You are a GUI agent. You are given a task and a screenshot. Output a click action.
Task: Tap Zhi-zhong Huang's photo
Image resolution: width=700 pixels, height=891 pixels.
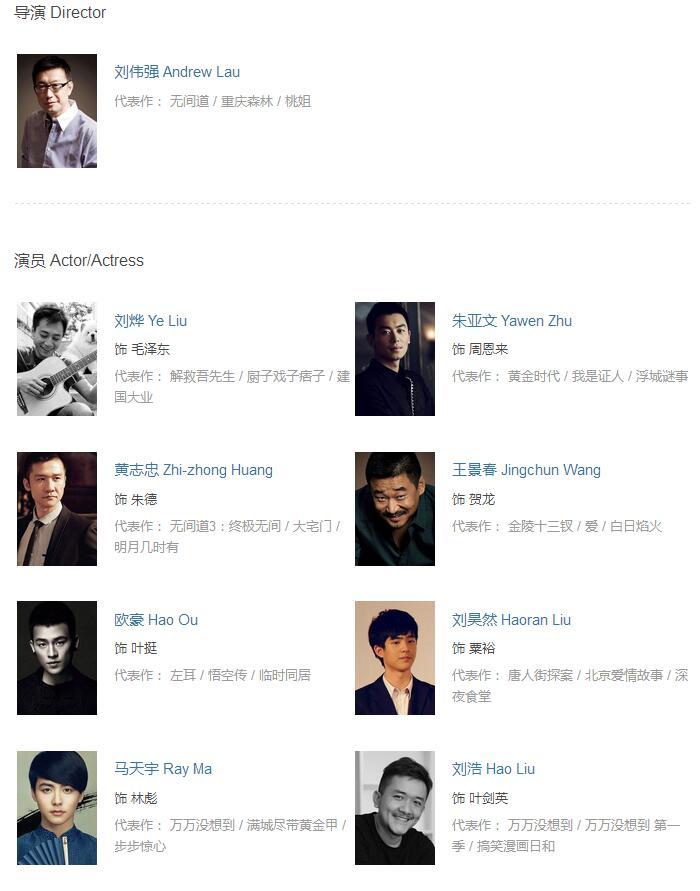(57, 509)
